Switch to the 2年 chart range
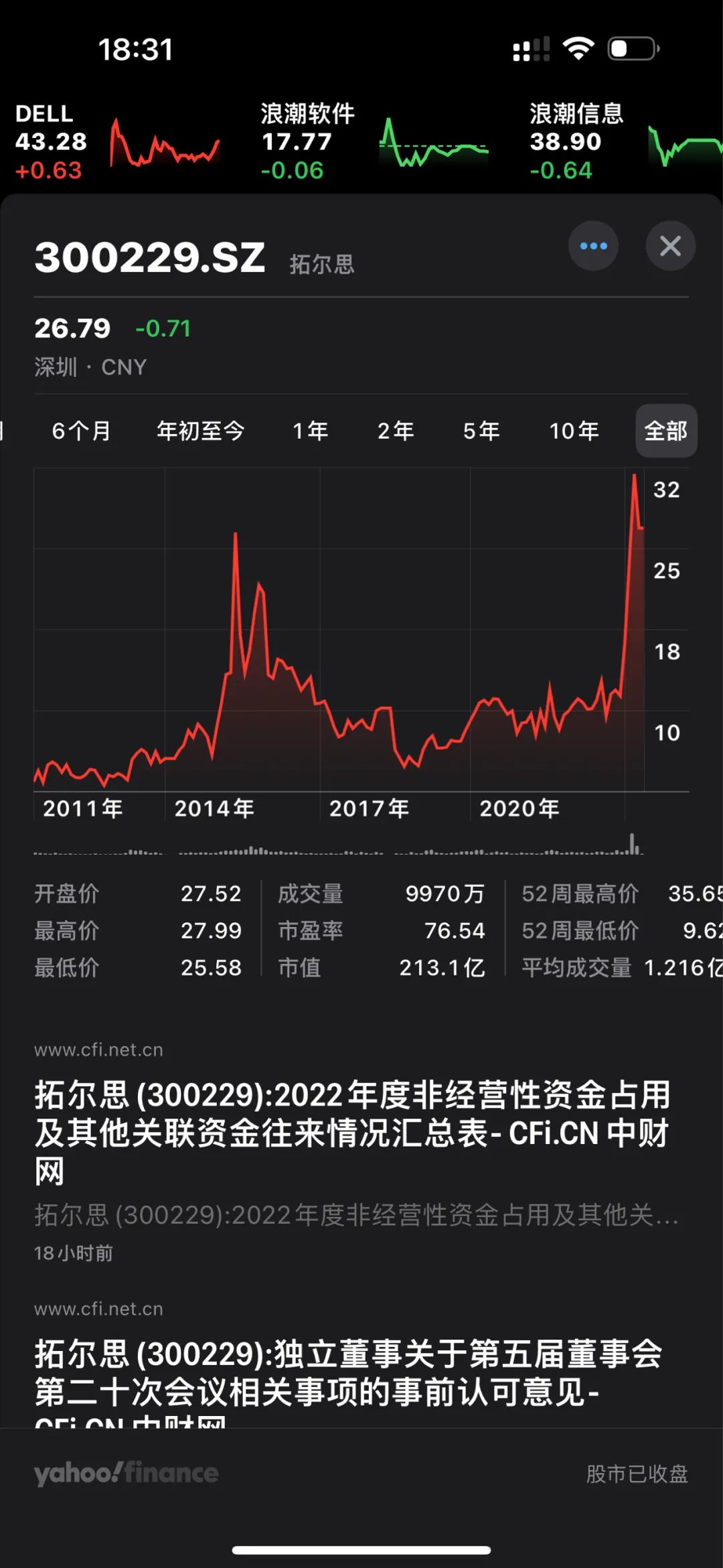The width and height of the screenshot is (723, 1568). point(396,431)
